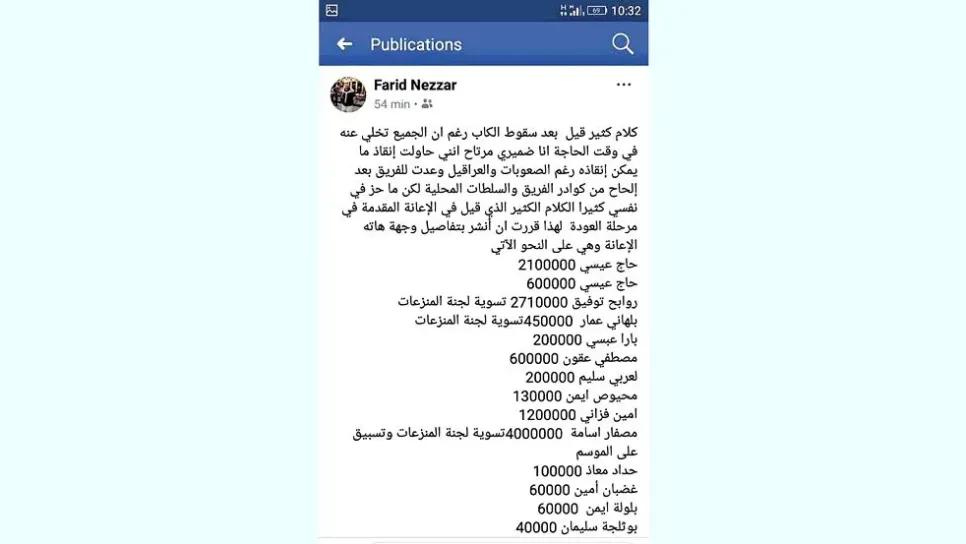
Task: Open the post's three-dot options menu
Action: tap(624, 85)
